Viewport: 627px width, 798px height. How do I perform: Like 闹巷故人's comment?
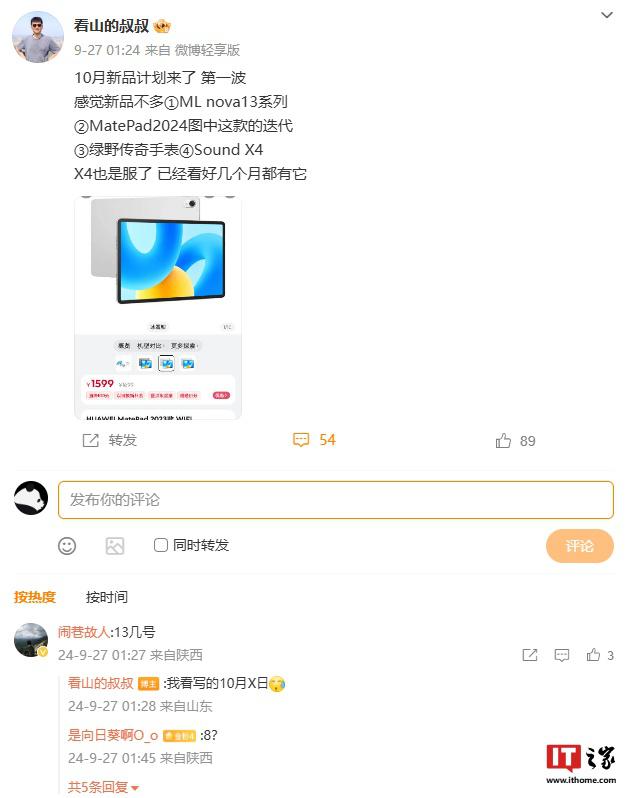594,655
